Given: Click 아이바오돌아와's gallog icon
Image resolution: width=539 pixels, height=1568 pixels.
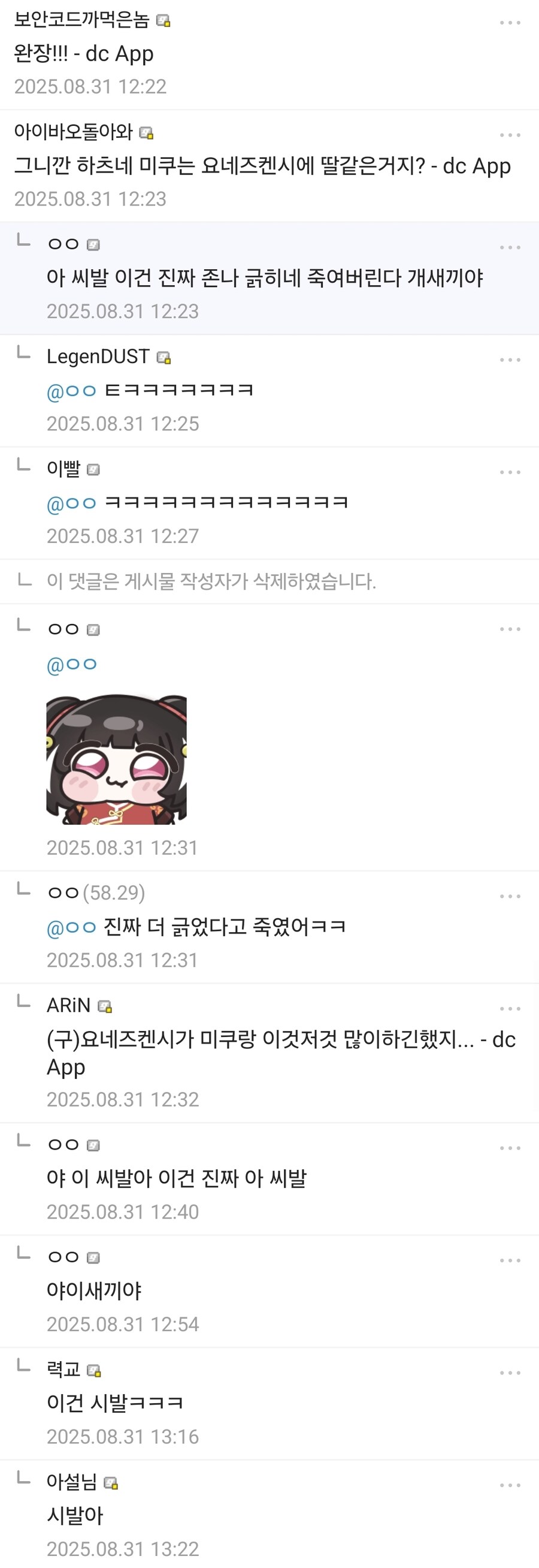Looking at the screenshot, I should click(x=146, y=131).
